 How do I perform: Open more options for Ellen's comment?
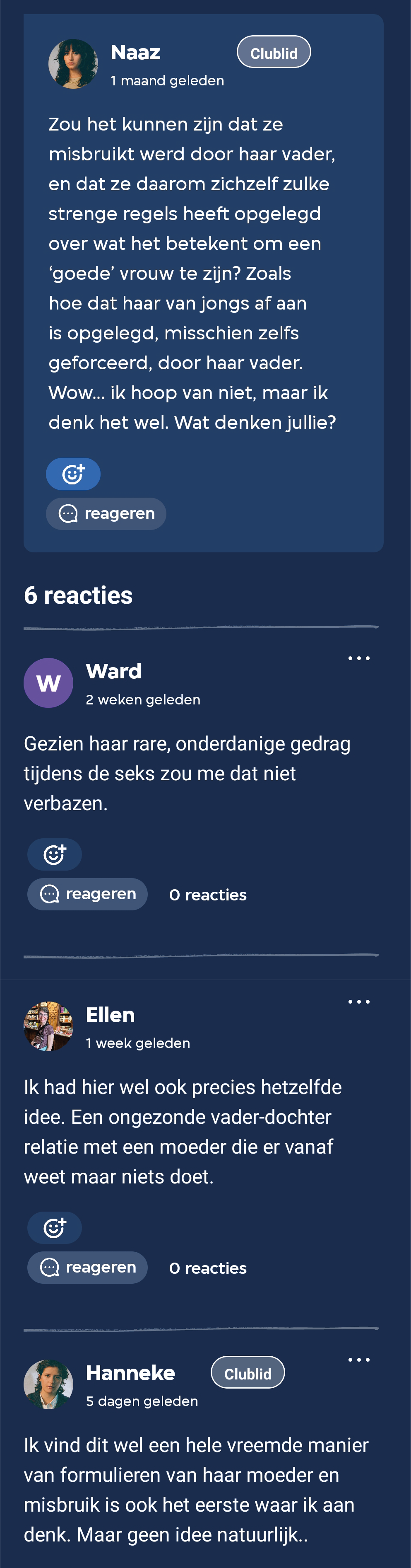pyautogui.click(x=359, y=1002)
